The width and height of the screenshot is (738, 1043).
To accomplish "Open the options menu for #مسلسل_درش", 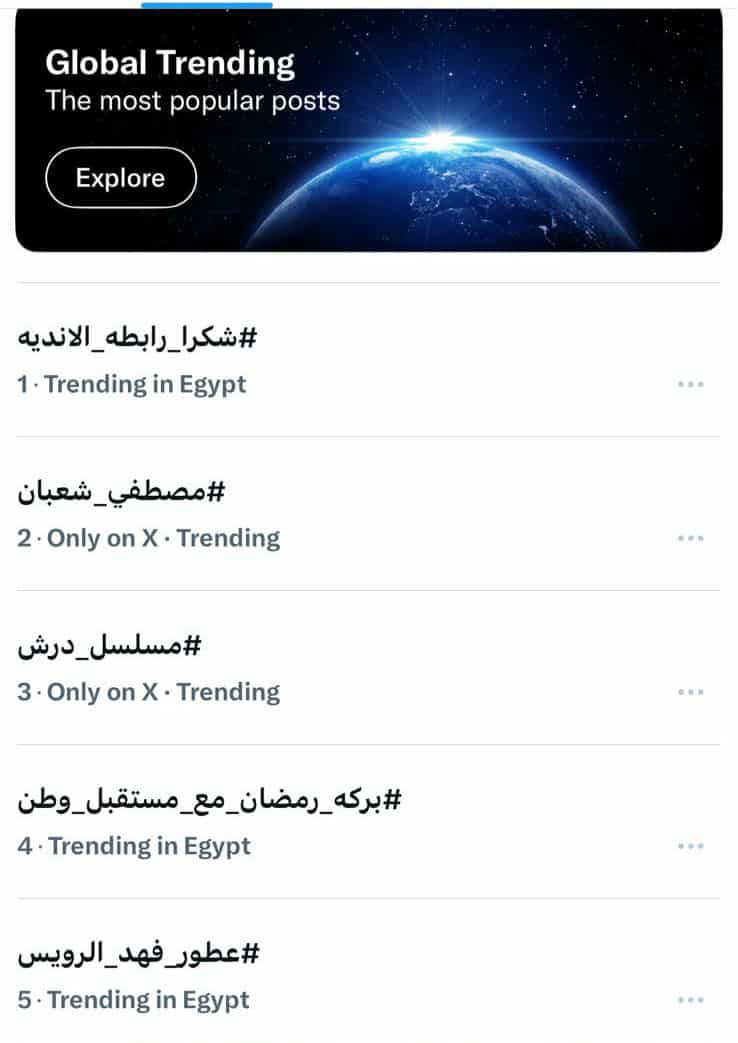I will tap(691, 691).
